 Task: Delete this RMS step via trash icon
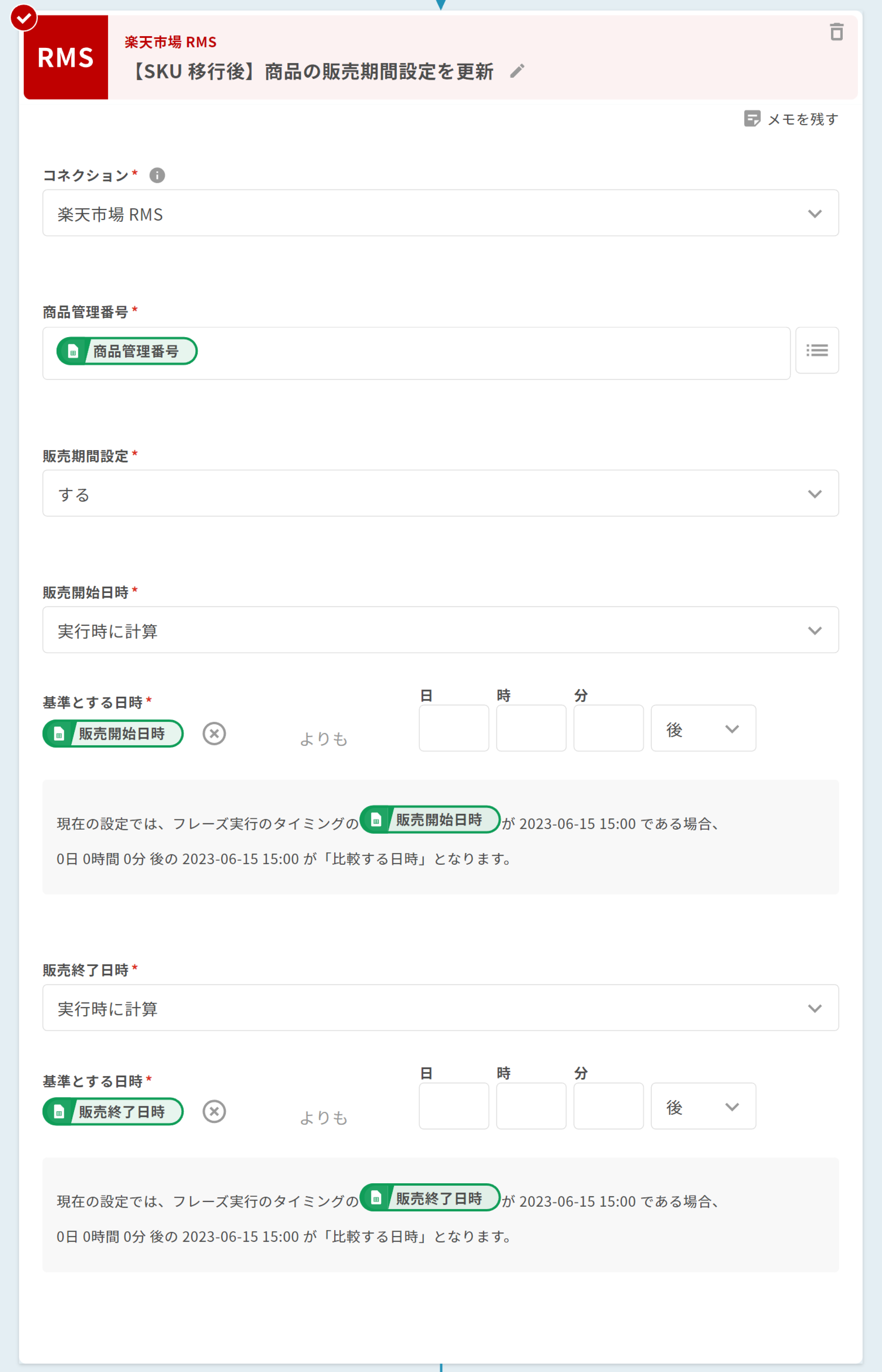click(836, 32)
